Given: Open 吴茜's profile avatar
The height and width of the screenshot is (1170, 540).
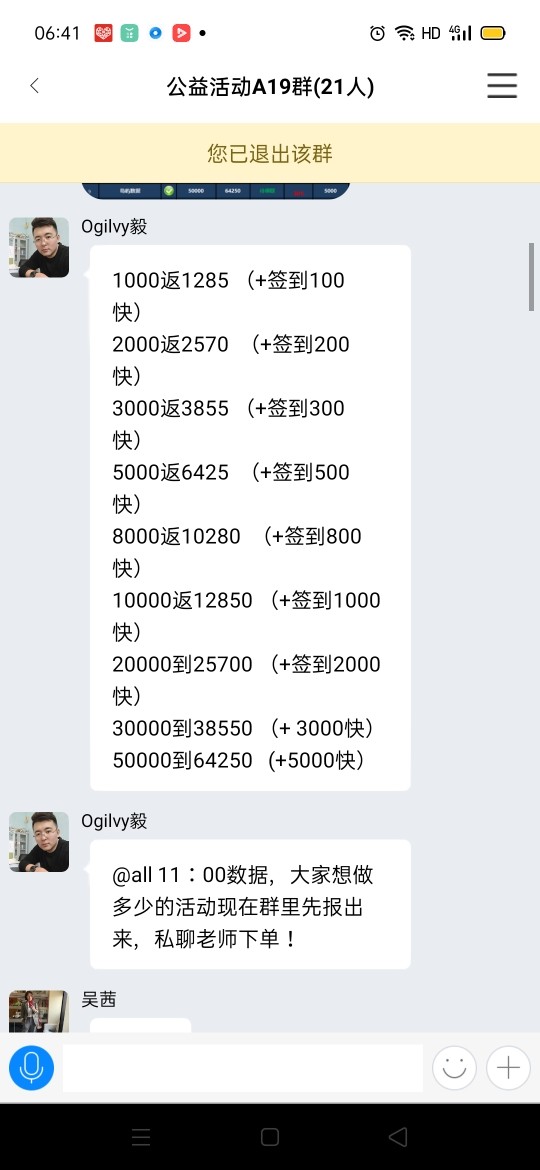Looking at the screenshot, I should [39, 1012].
